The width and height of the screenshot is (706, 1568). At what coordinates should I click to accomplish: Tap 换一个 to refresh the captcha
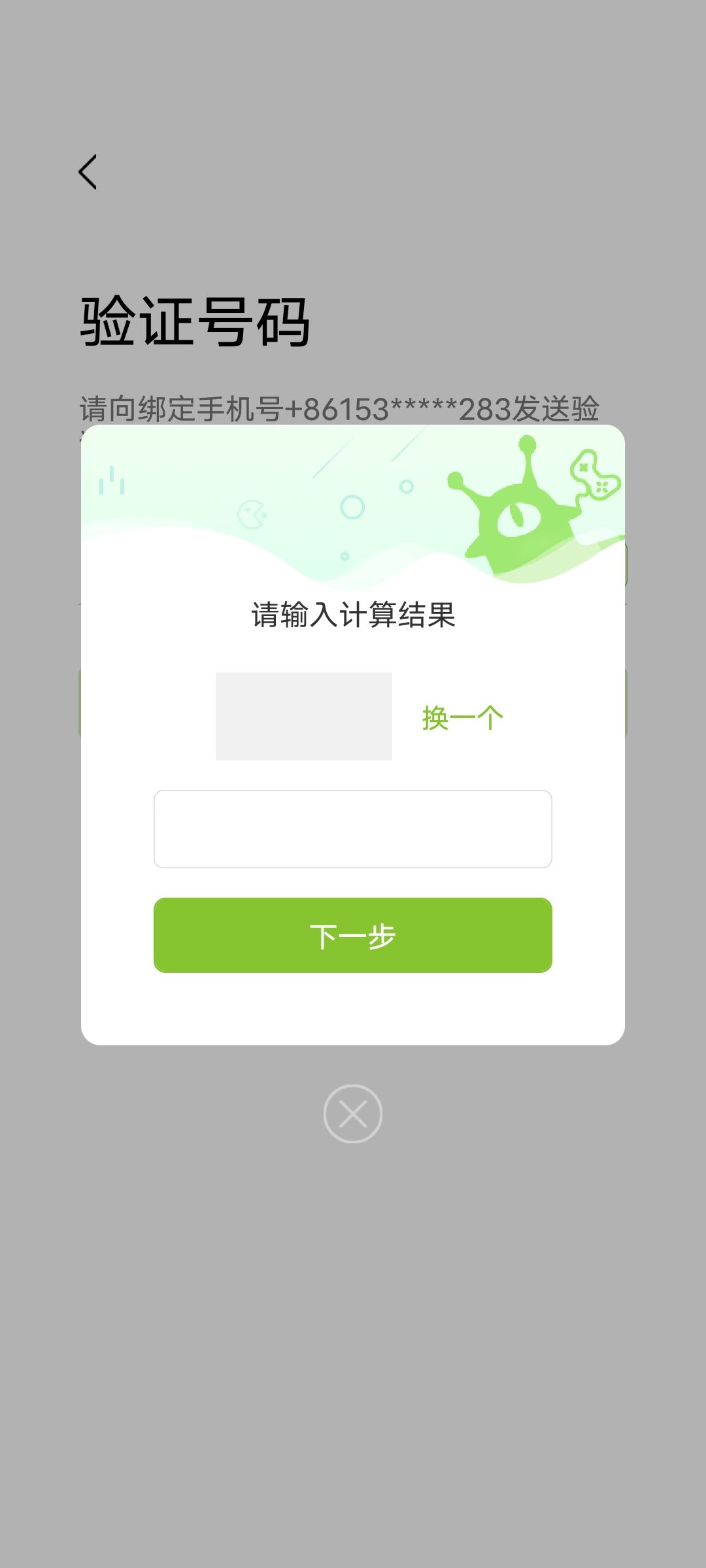pyautogui.click(x=462, y=718)
